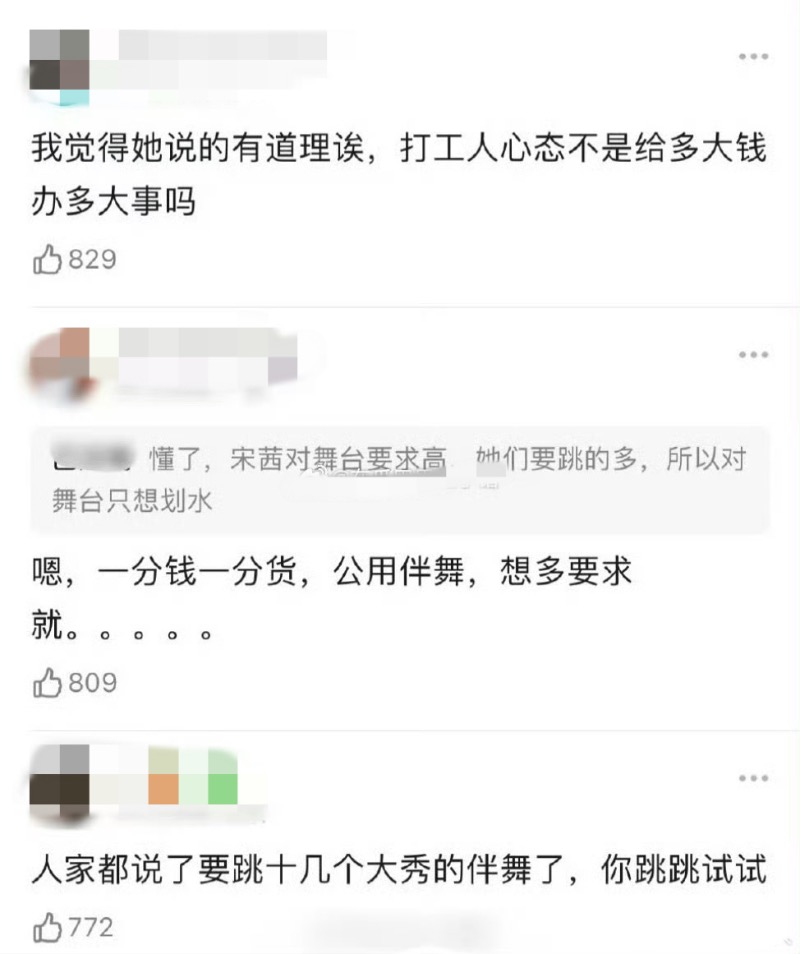This screenshot has height=954, width=800.
Task: Like the comment with 829 likes
Action: [x=48, y=260]
